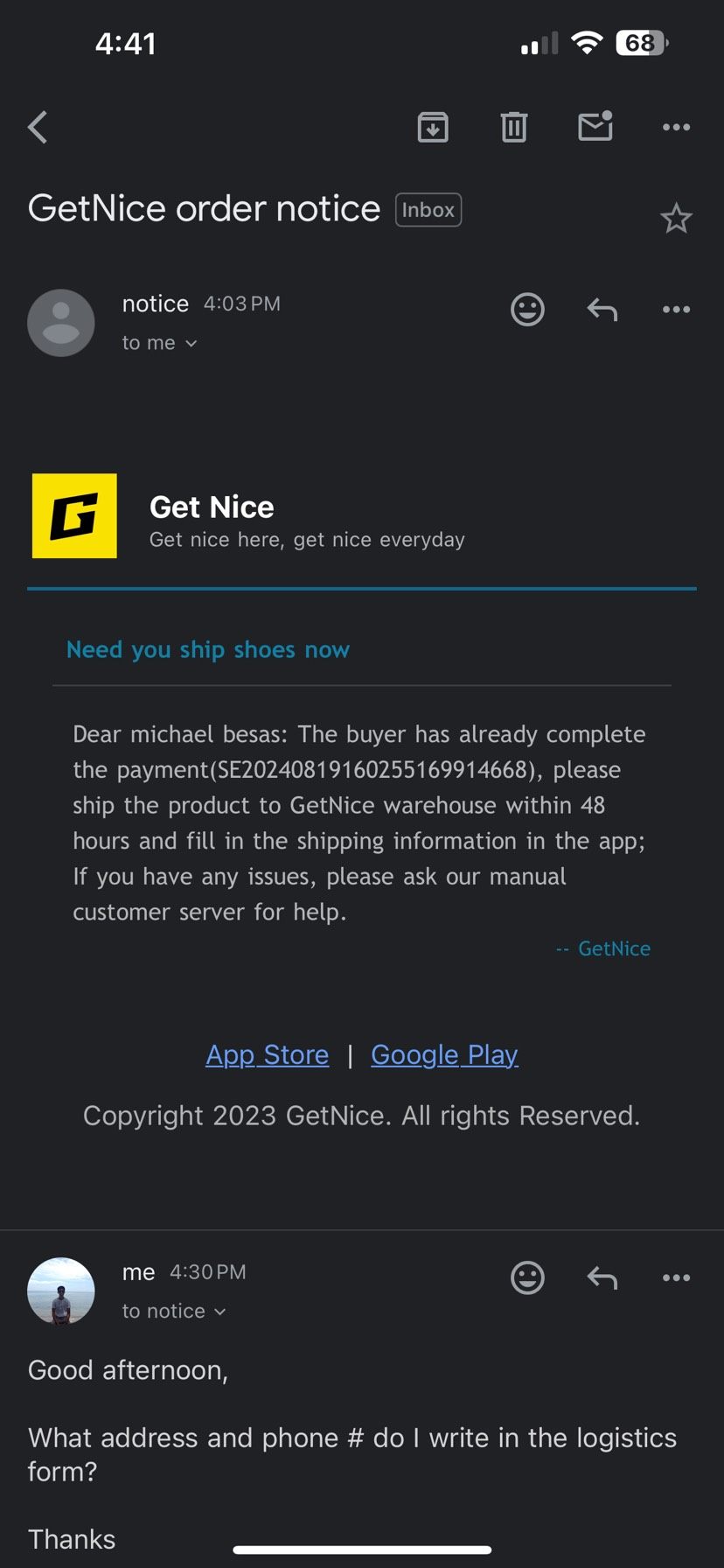
Task: Reply to my 4:30 PM message
Action: 602,1278
